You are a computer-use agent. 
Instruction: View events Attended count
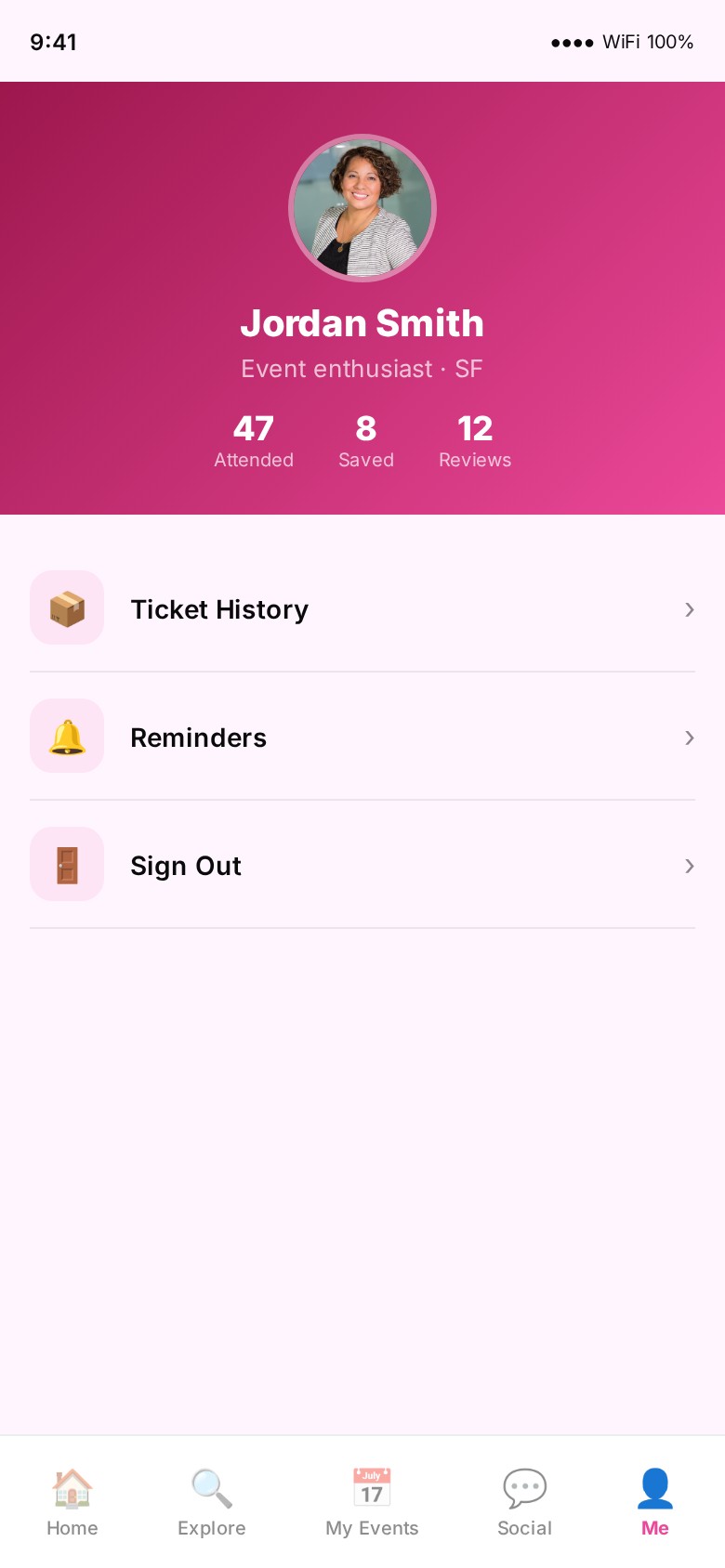tap(254, 439)
